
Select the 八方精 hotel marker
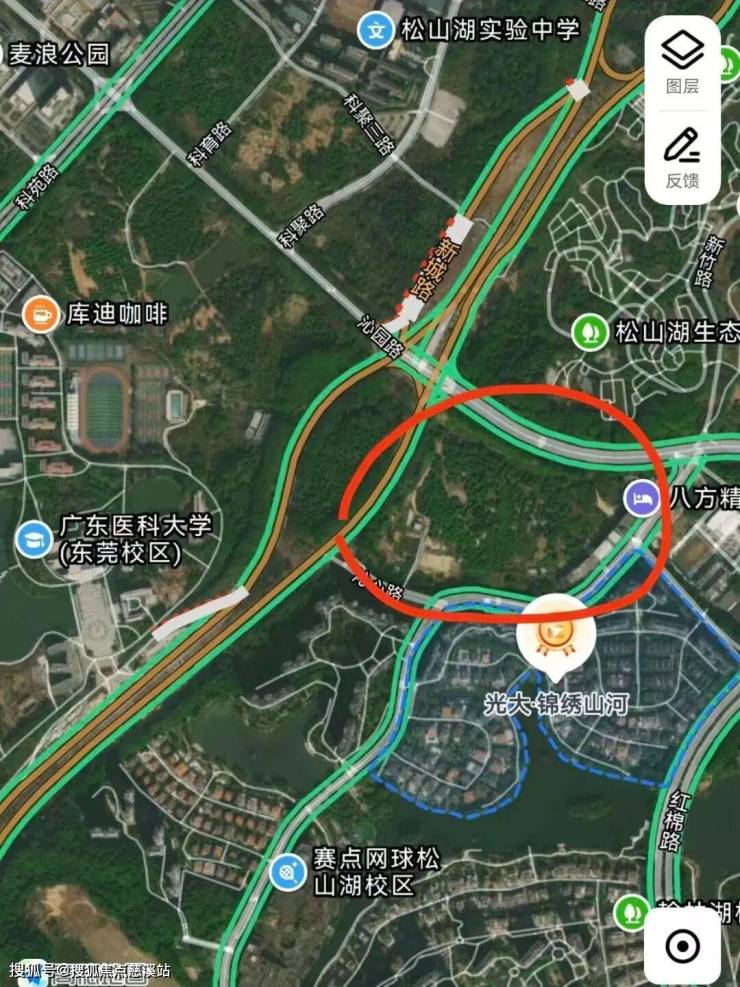click(x=640, y=498)
